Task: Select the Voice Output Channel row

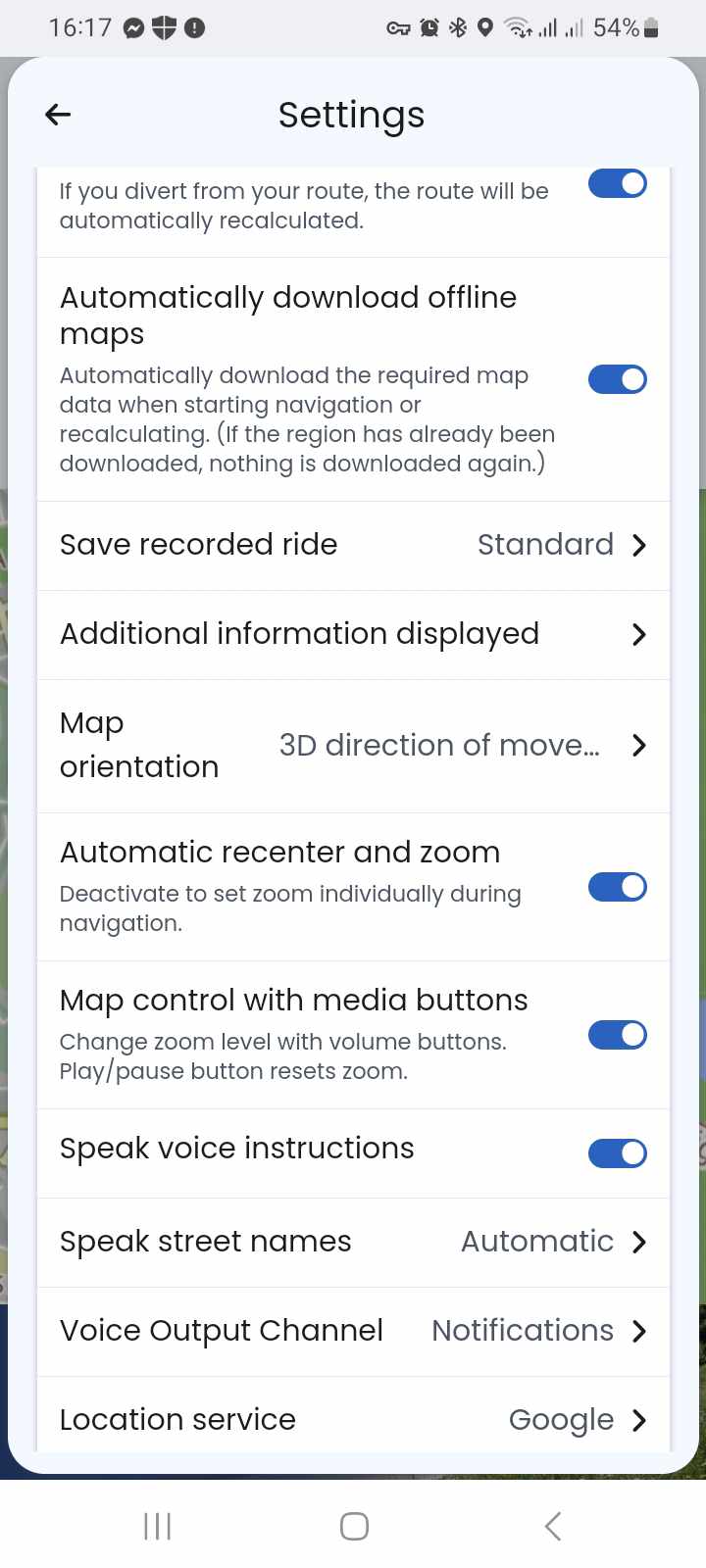Action: [353, 1332]
